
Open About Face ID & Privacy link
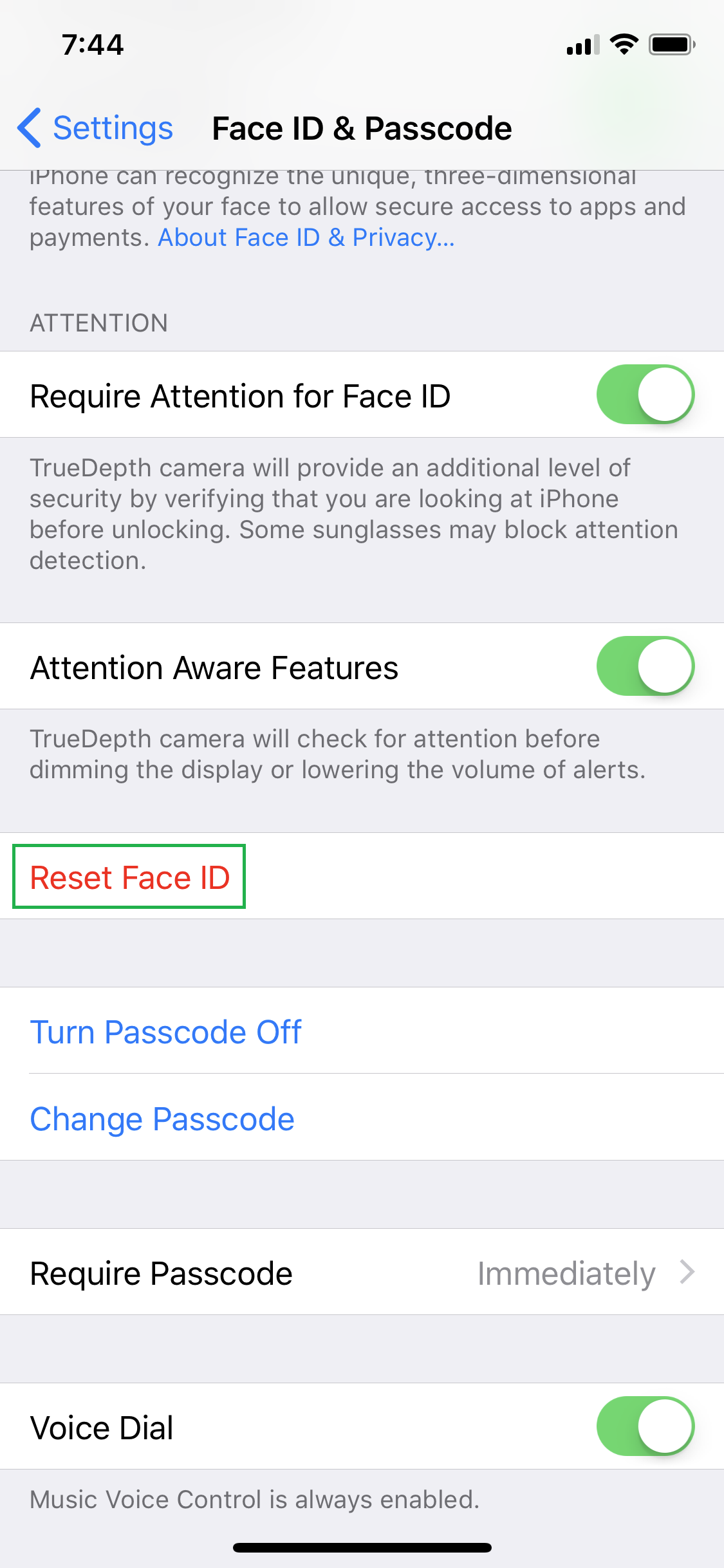(306, 238)
